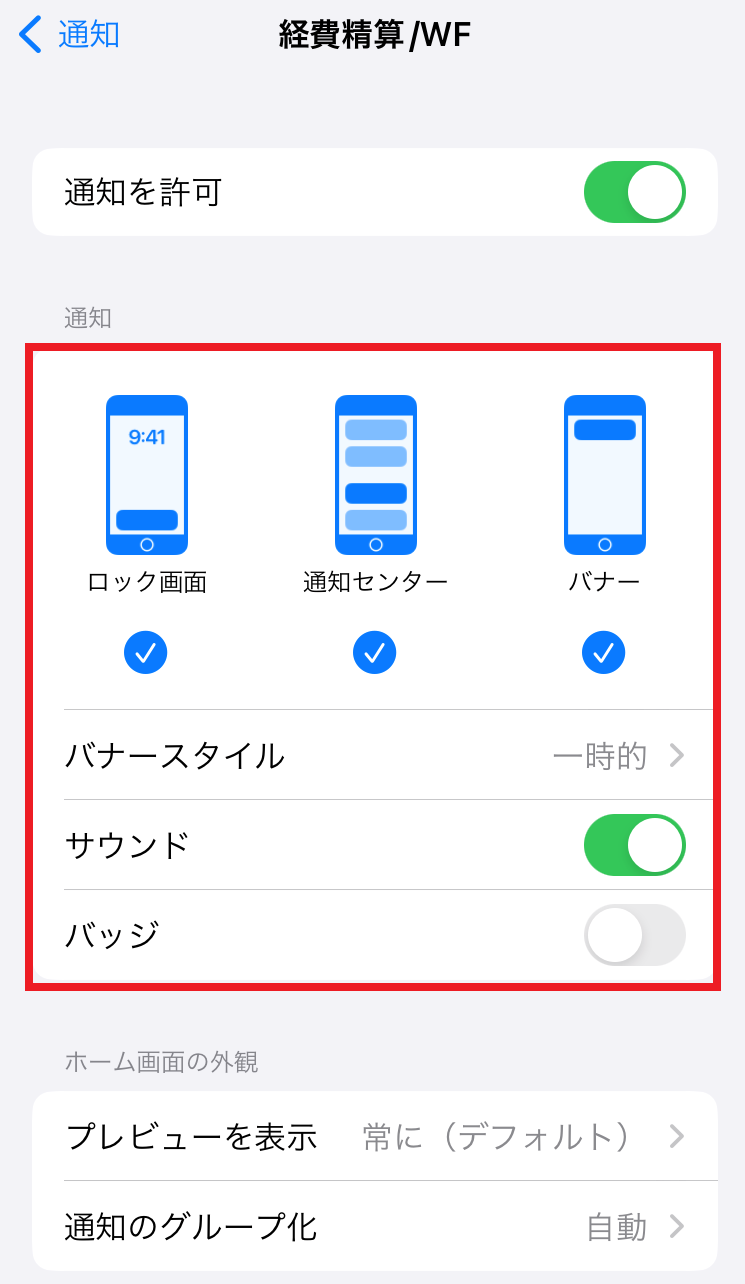Uncheck バナー alert option
The image size is (745, 1284).
[x=603, y=653]
